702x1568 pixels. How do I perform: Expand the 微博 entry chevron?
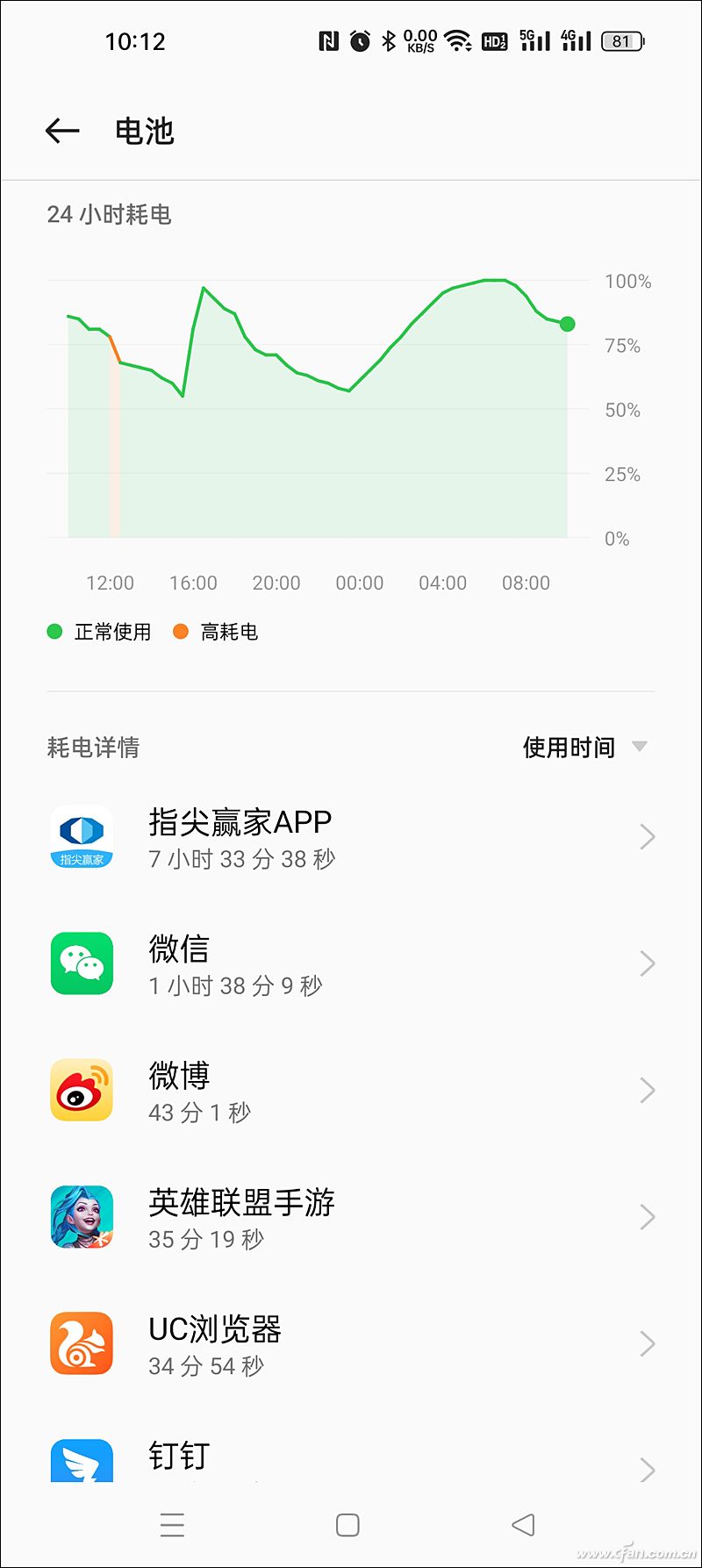(647, 1091)
